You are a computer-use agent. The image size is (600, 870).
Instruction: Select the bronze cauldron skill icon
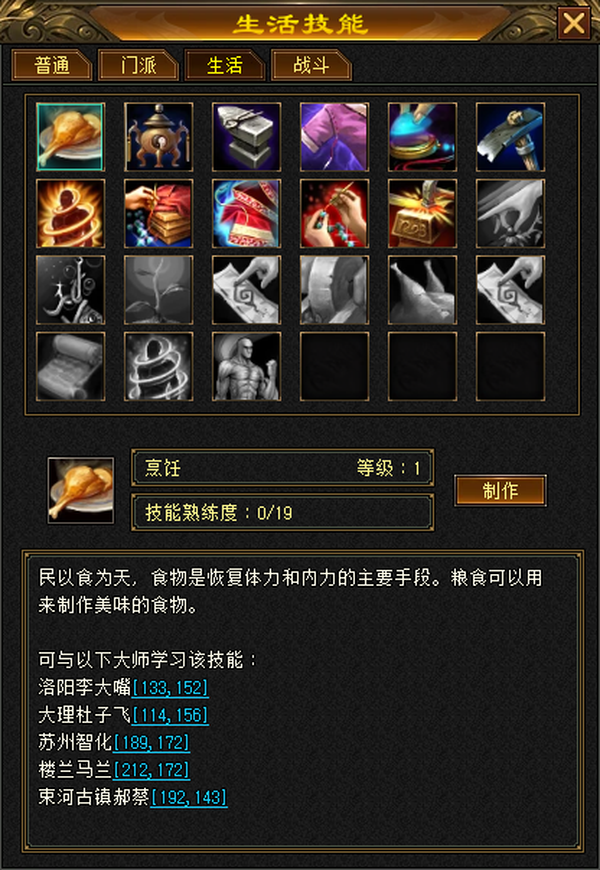(158, 136)
